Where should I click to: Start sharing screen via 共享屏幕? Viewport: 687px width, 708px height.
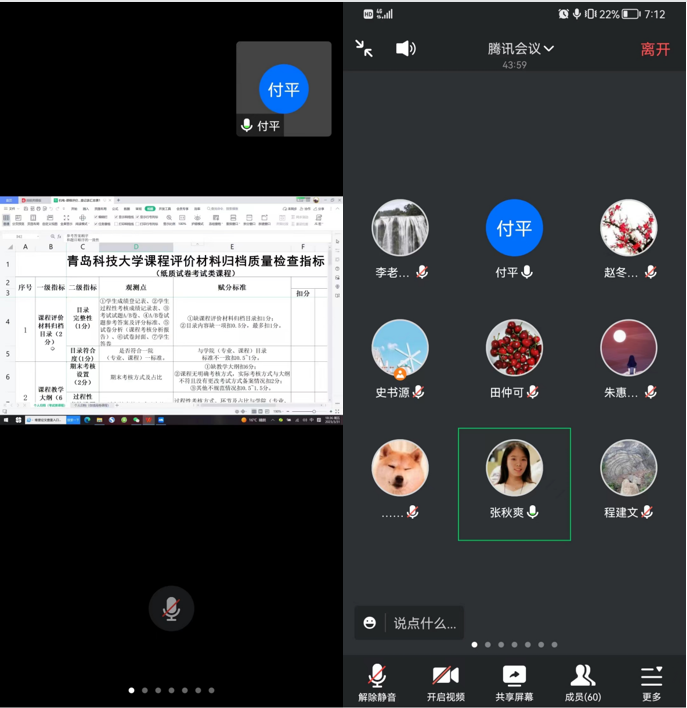coord(514,681)
